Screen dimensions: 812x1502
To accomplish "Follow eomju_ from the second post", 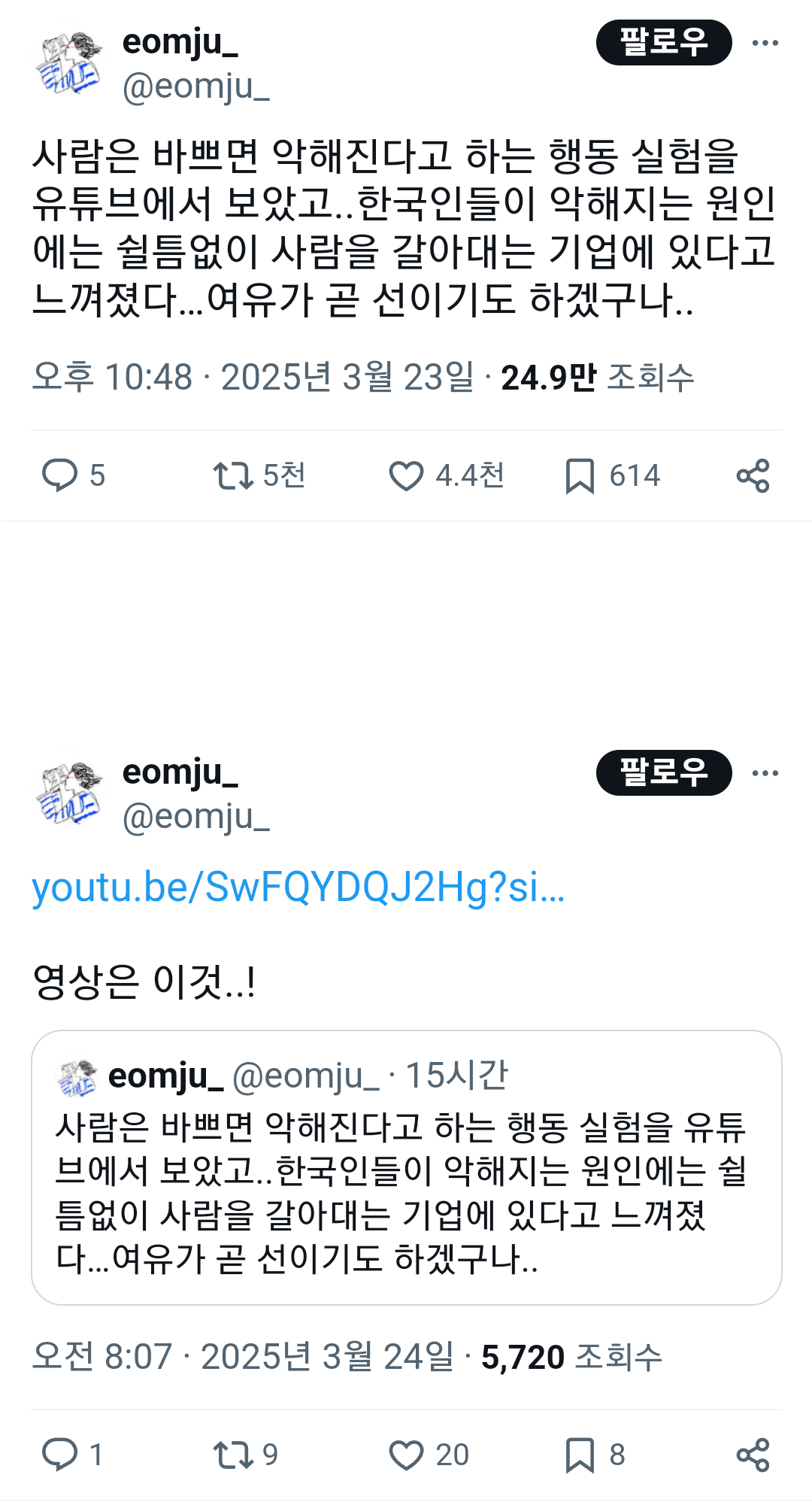I will click(665, 772).
